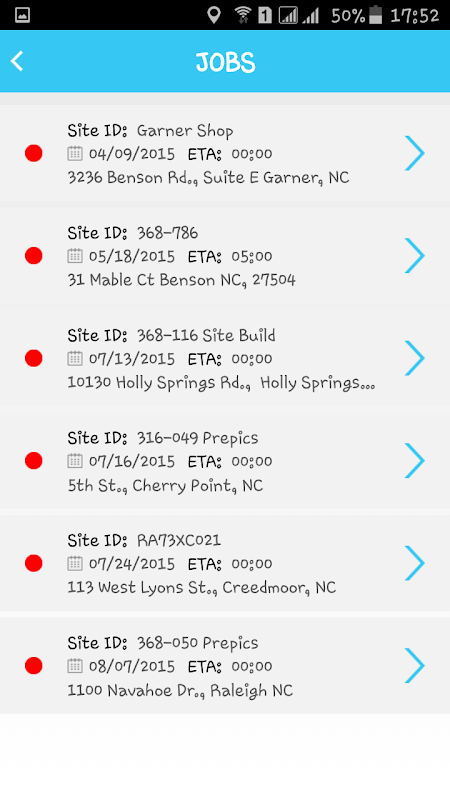Open job RA73XC021 in Creedmoor
The width and height of the screenshot is (450, 800).
pos(225,563)
